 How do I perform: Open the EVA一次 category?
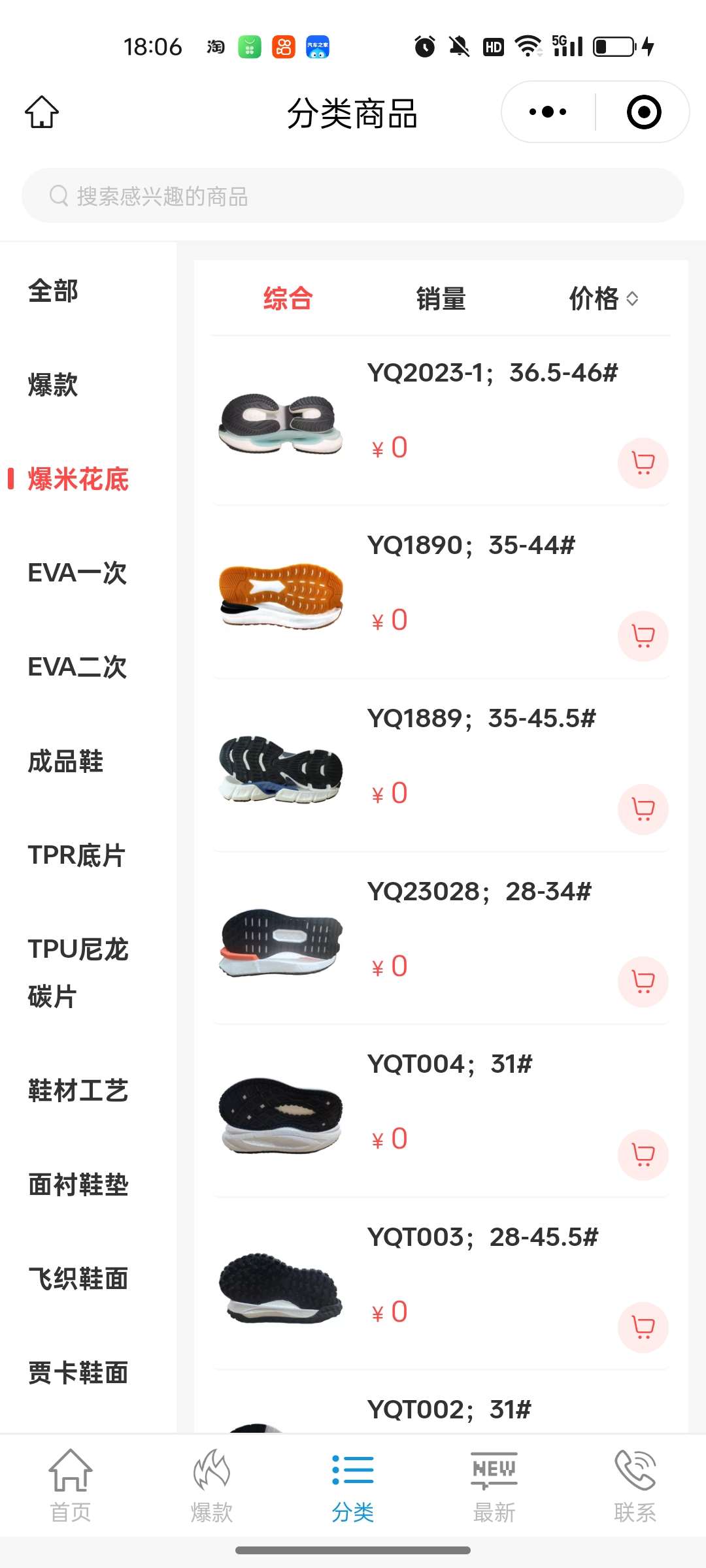77,574
